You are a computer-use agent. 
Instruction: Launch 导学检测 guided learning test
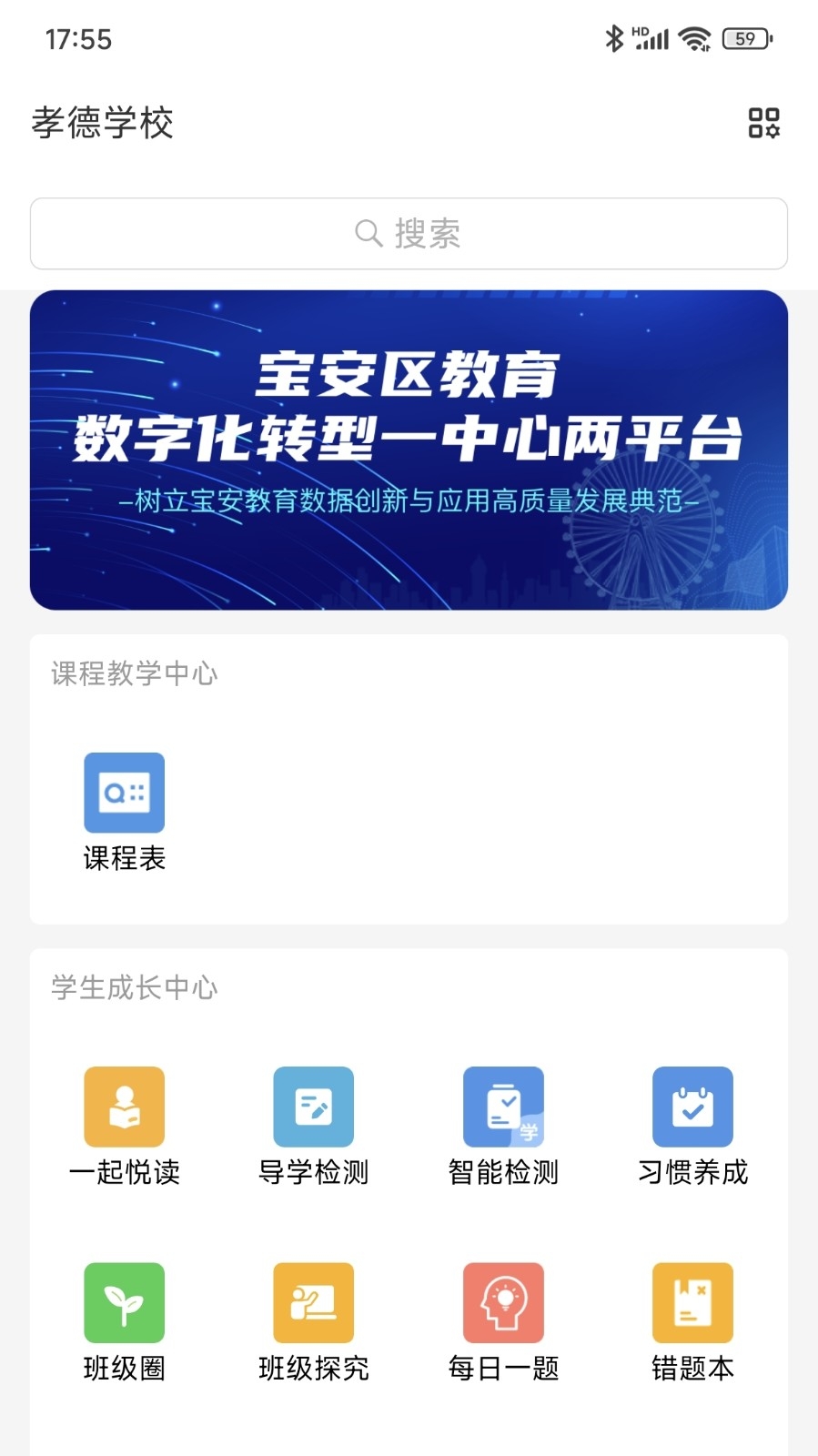coord(313,1107)
